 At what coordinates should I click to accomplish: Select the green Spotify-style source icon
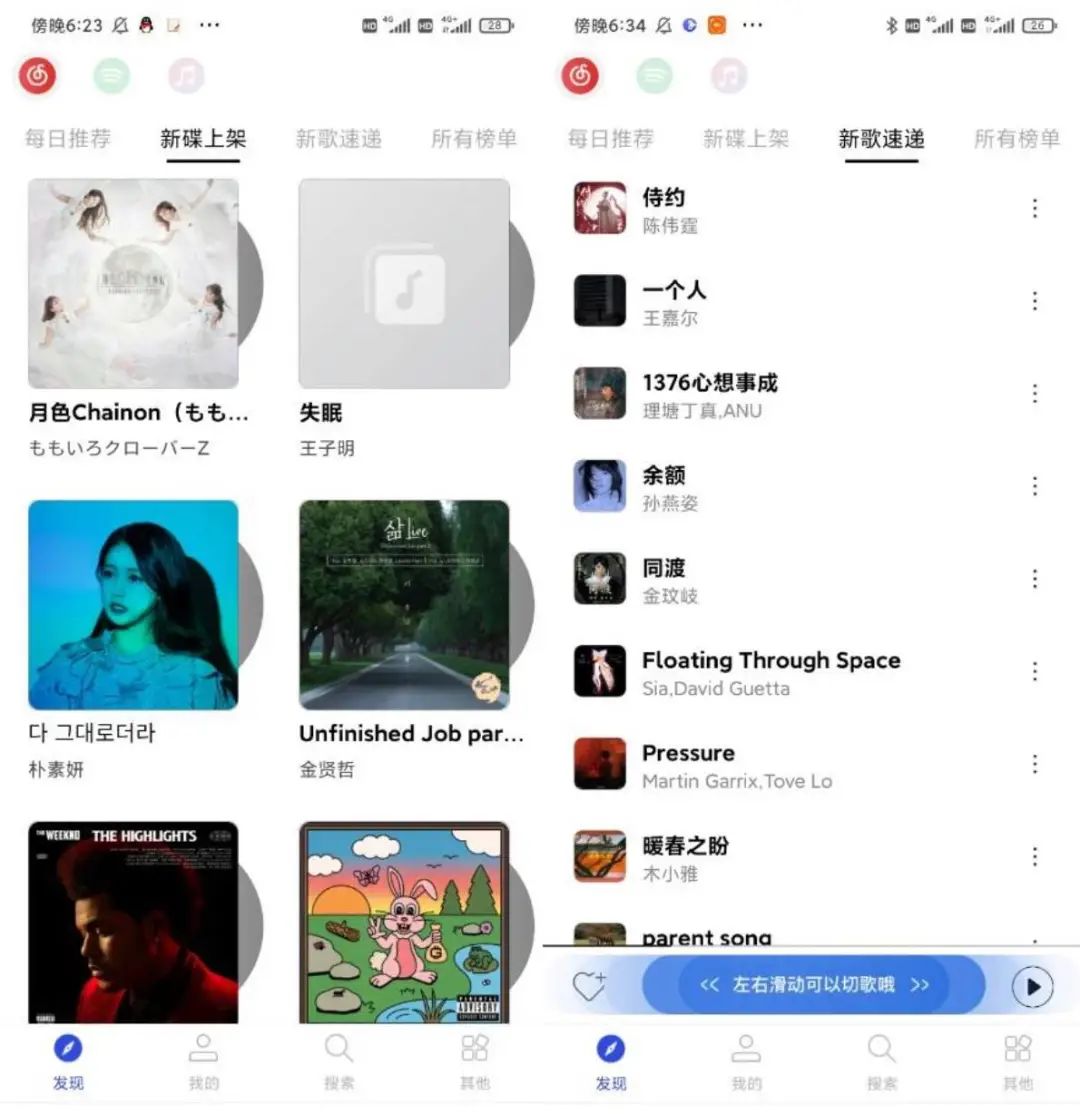pyautogui.click(x=111, y=75)
